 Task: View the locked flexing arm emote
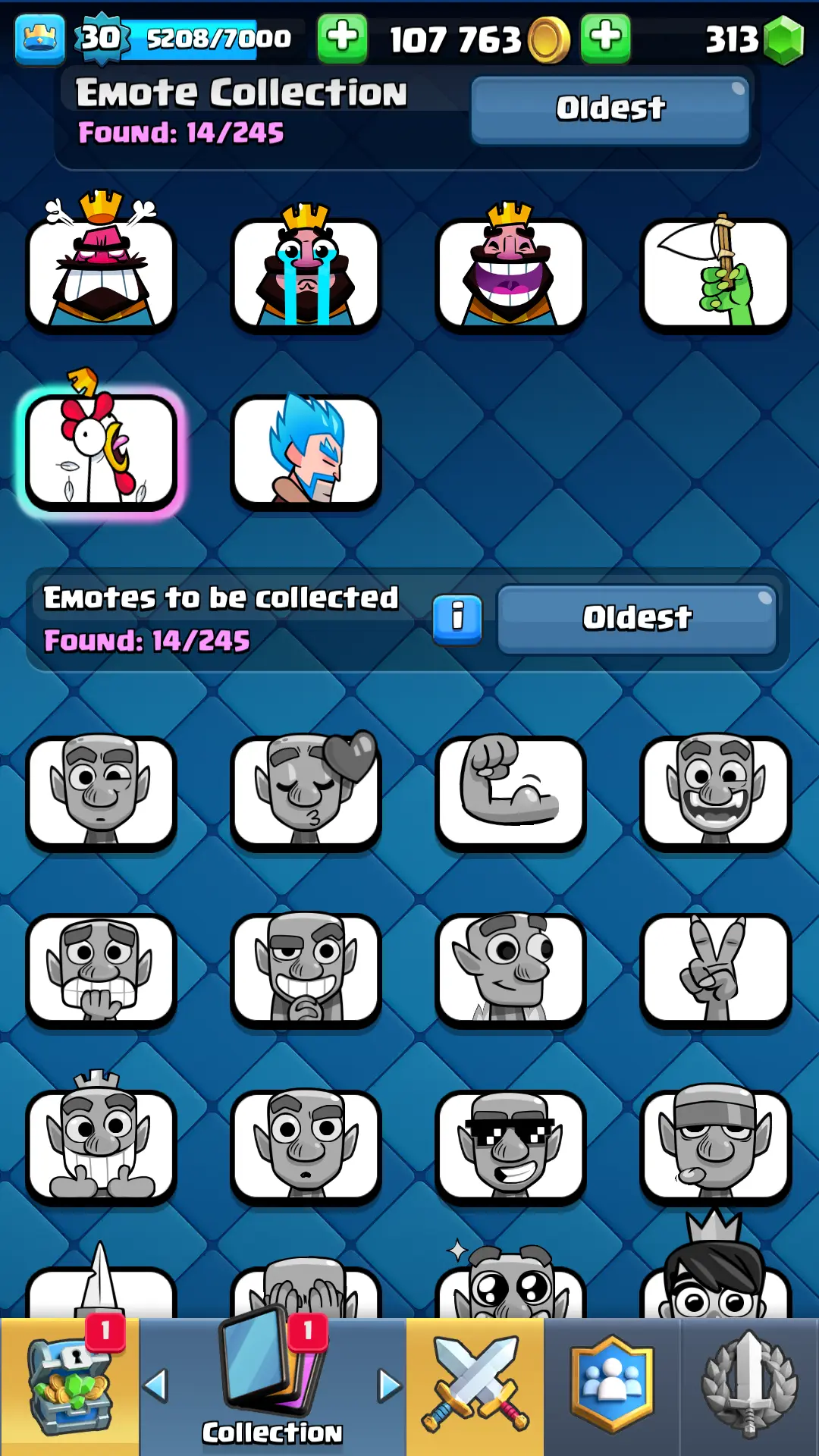510,792
